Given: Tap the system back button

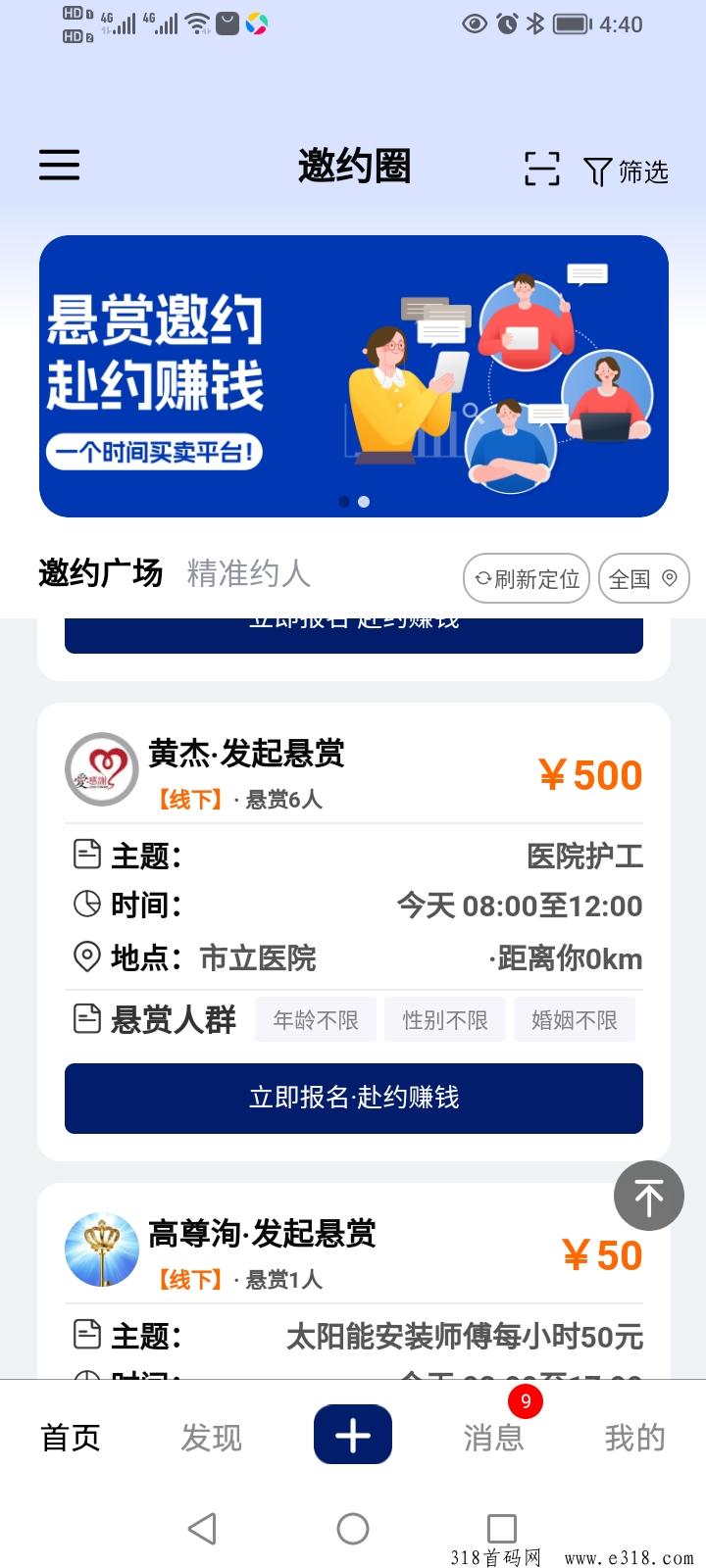Looking at the screenshot, I should click(x=202, y=1528).
